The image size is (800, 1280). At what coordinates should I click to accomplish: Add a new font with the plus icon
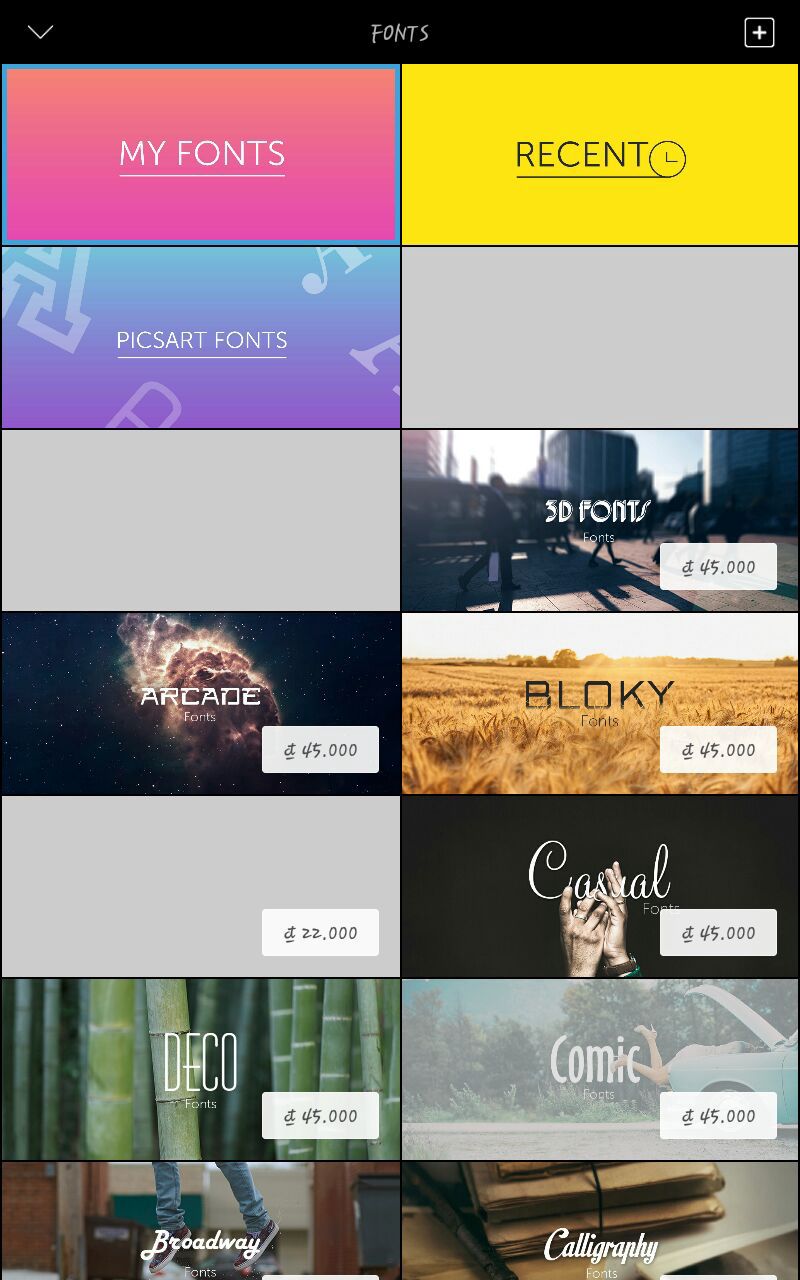(759, 32)
